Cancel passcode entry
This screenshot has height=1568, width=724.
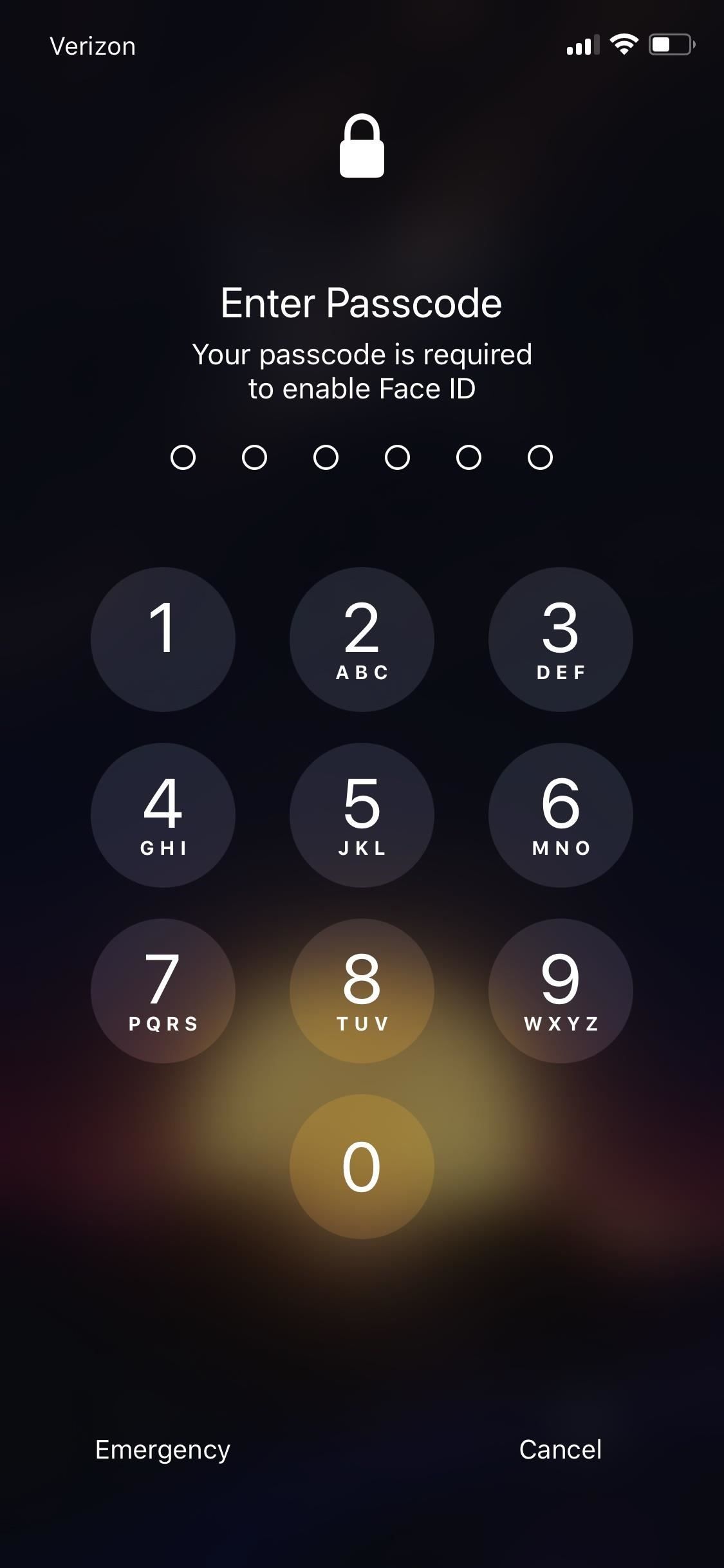(560, 1450)
